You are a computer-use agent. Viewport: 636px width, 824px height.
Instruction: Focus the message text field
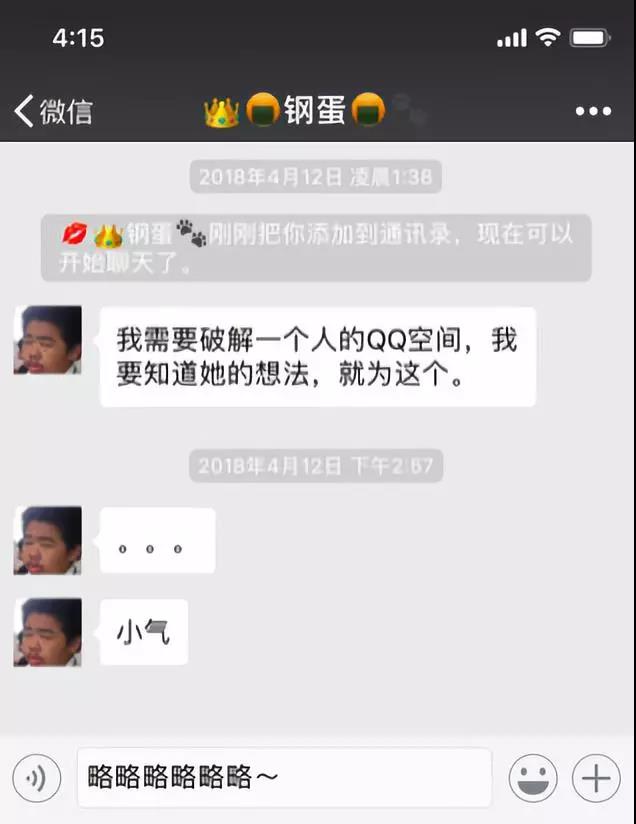[285, 777]
